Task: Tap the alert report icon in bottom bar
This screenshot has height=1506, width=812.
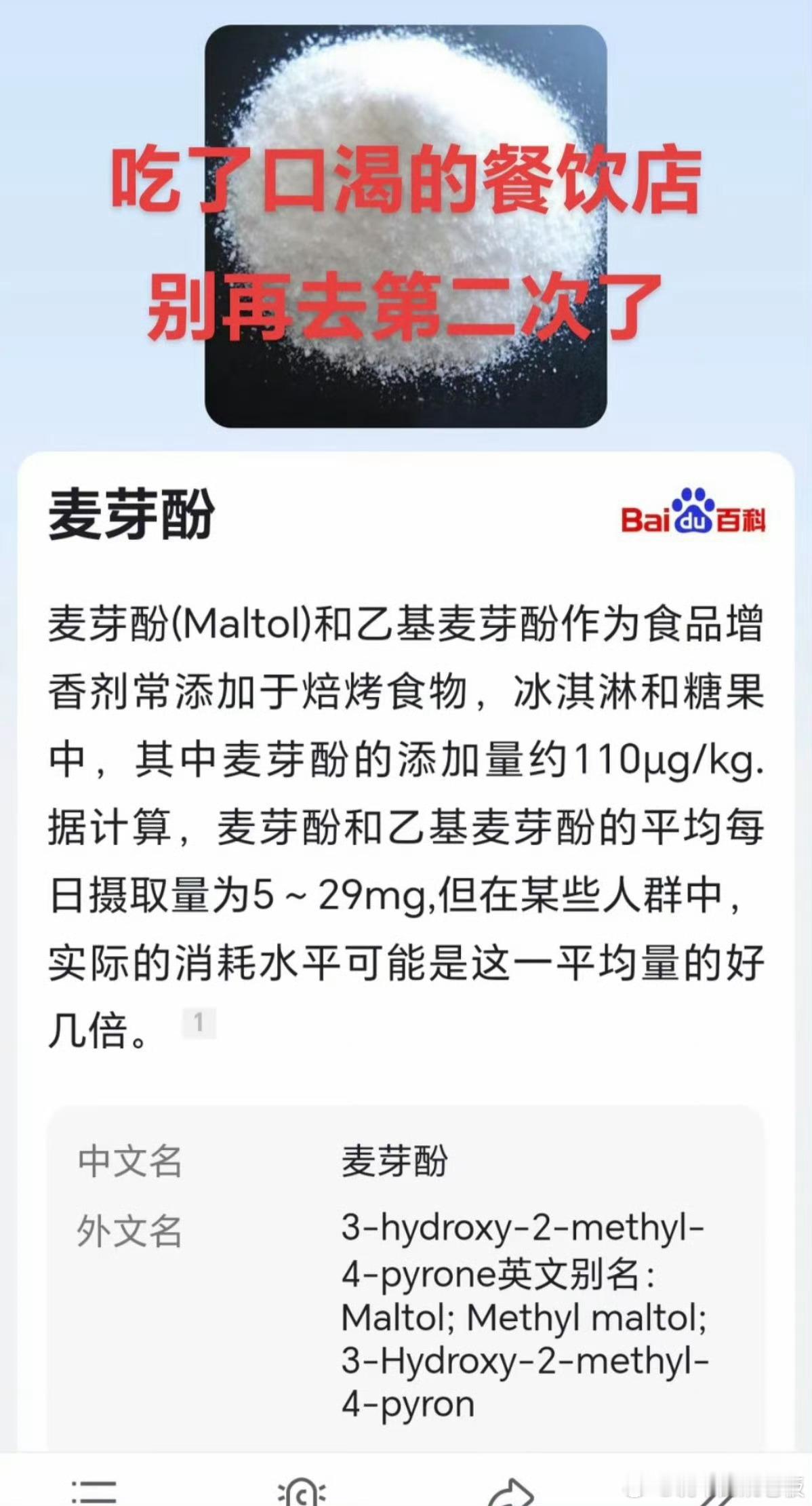Action: [x=302, y=1492]
